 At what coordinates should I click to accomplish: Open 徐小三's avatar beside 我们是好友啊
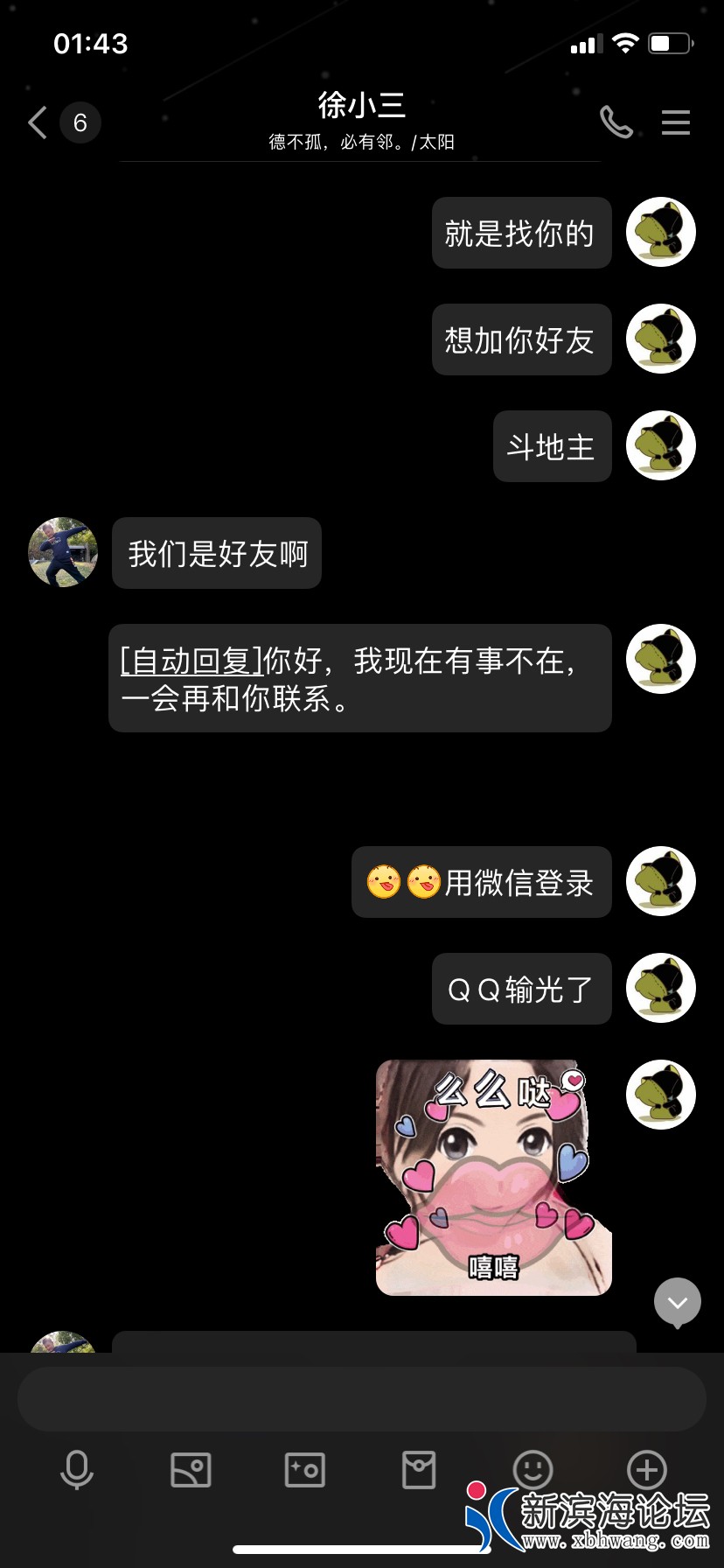tap(63, 552)
